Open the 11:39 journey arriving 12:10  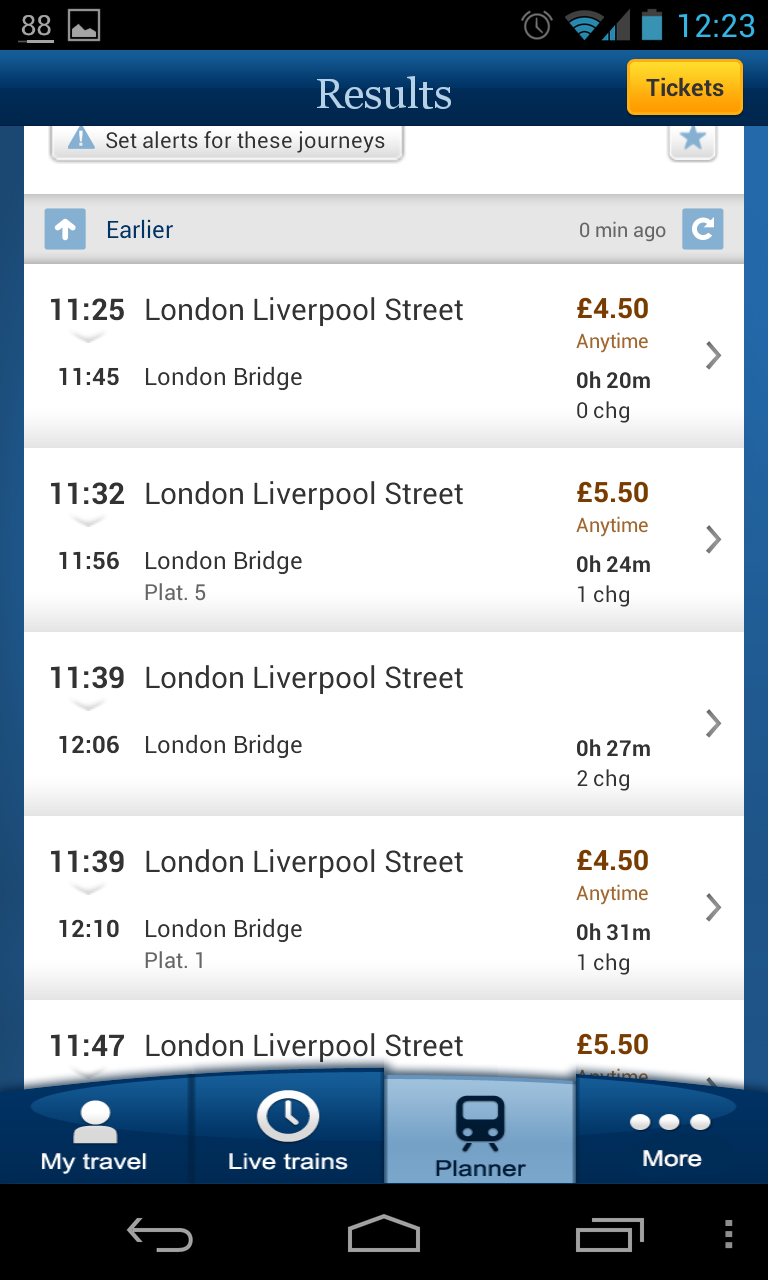(x=384, y=908)
